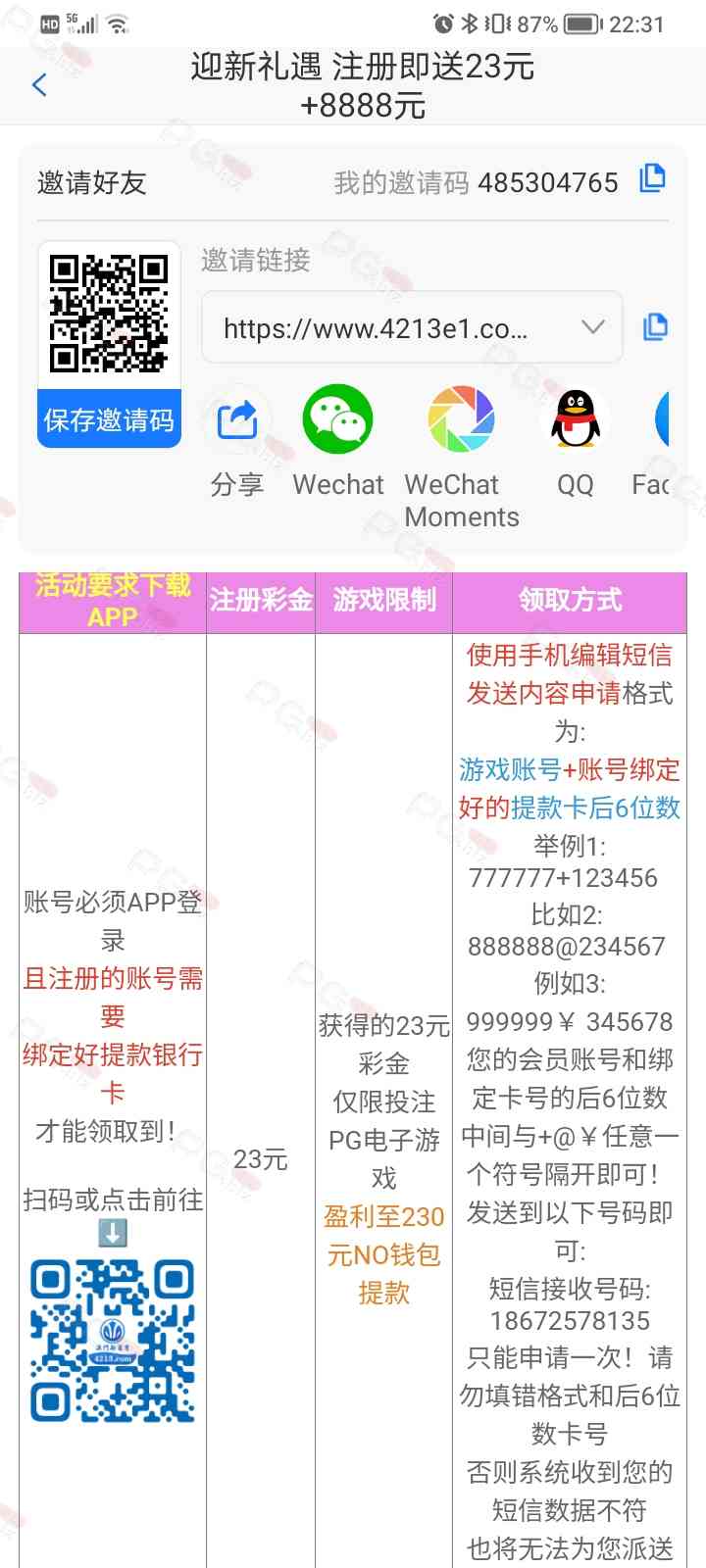Open the 分享 share option
This screenshot has width=706, height=1568.
[x=237, y=421]
